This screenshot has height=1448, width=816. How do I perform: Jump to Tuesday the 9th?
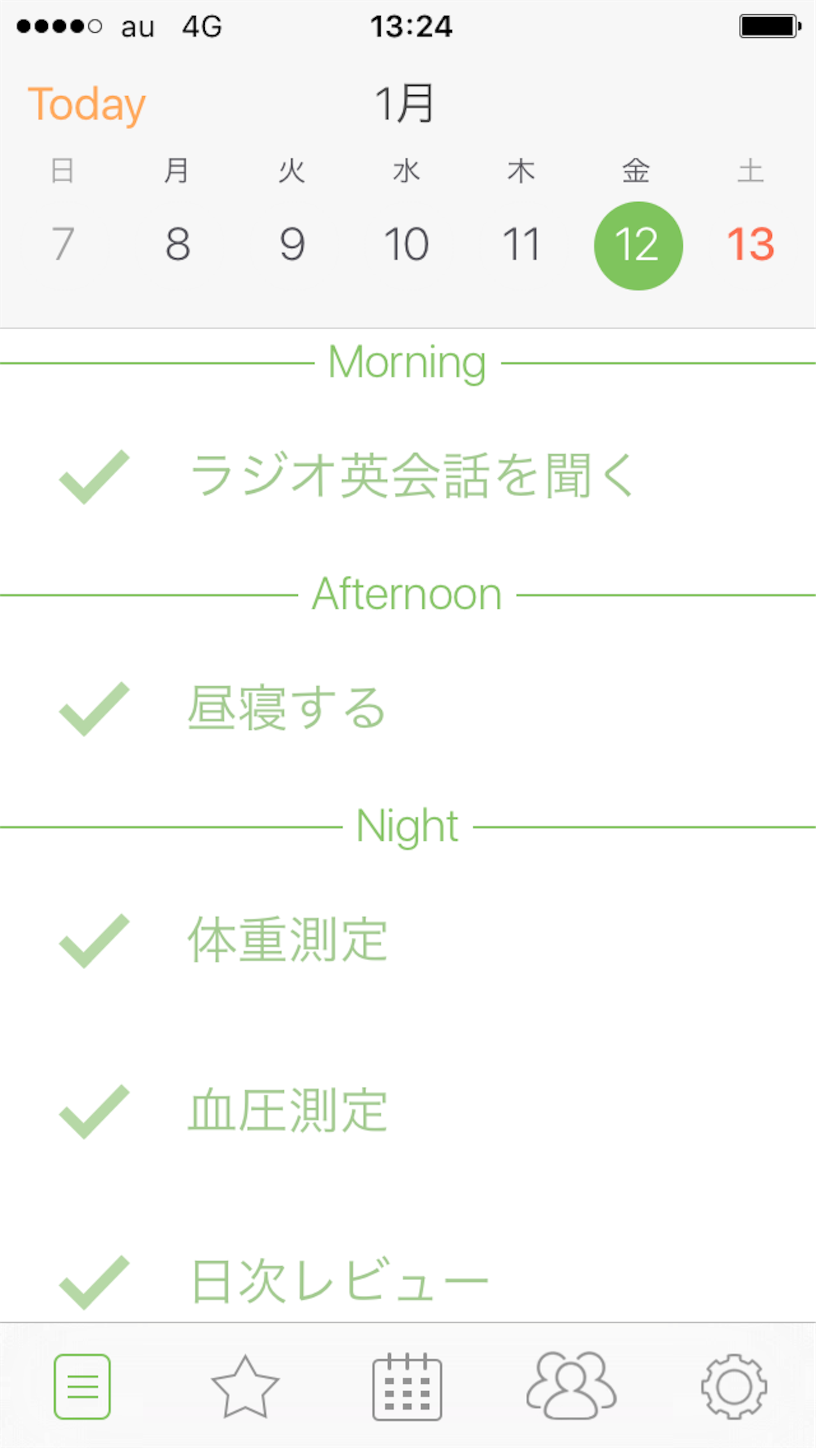(292, 244)
